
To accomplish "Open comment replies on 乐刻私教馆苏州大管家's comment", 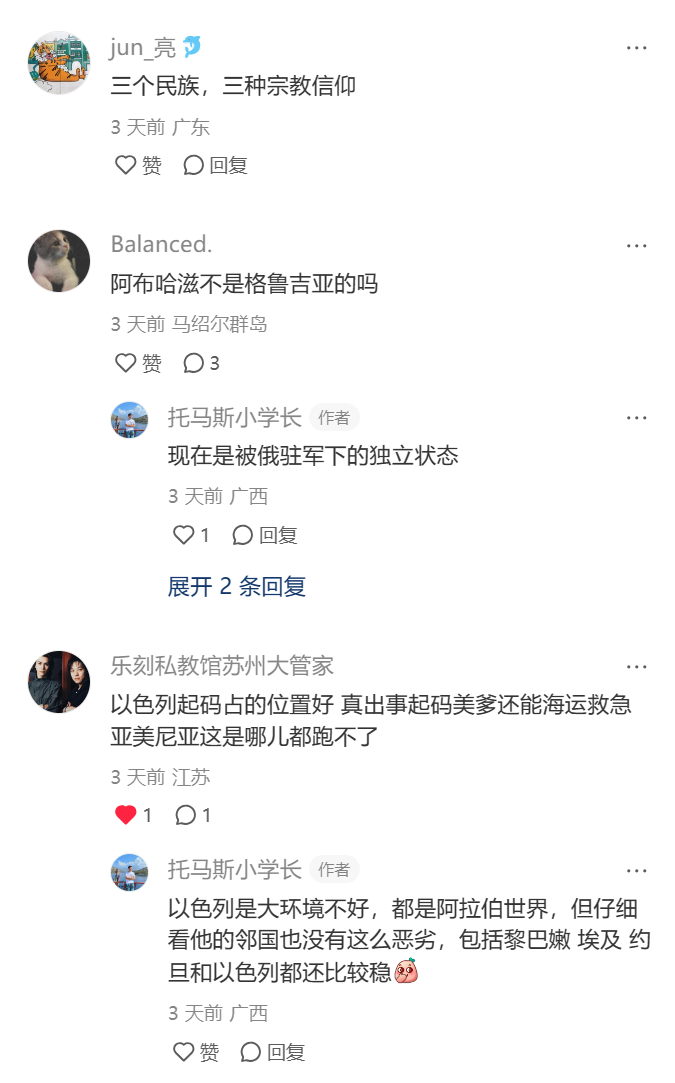I will [193, 815].
